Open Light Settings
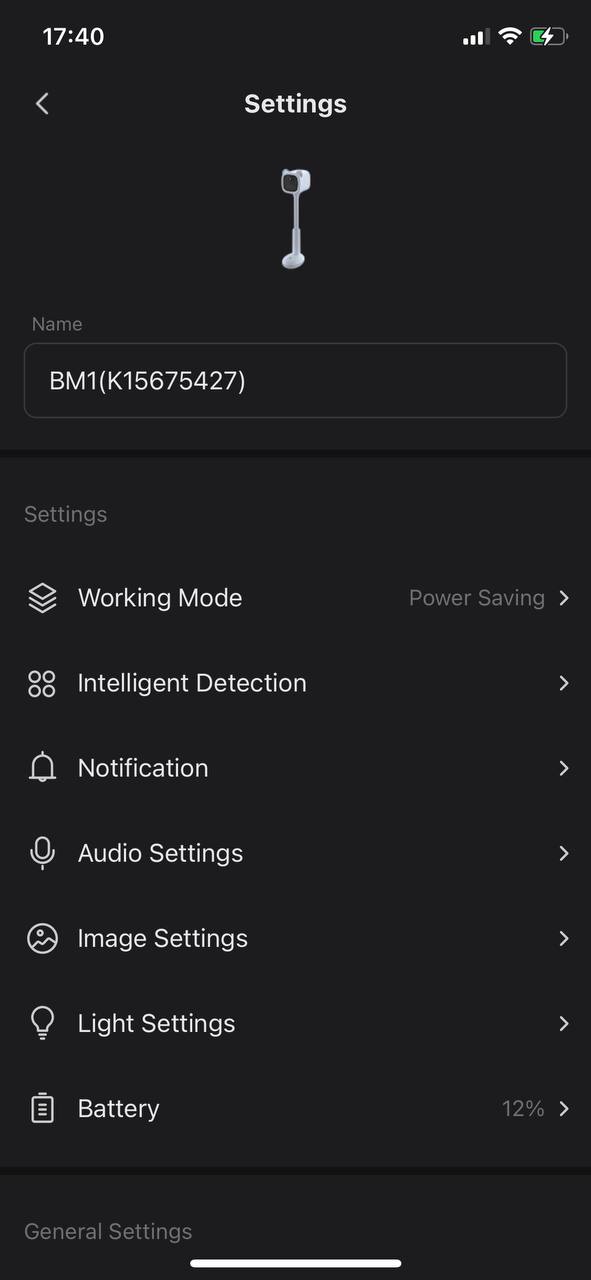 [295, 1023]
